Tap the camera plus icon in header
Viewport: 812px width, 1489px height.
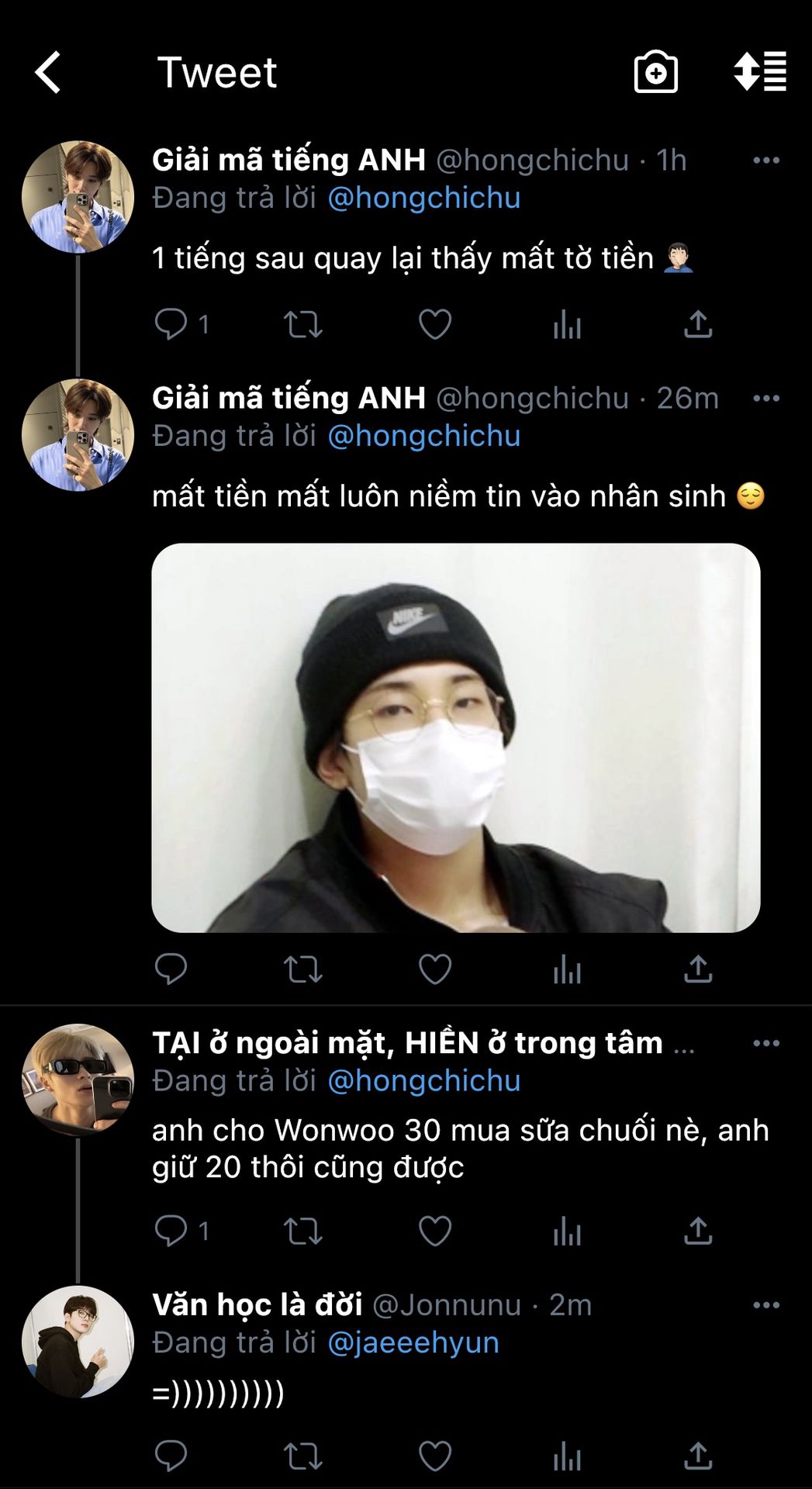(x=655, y=73)
